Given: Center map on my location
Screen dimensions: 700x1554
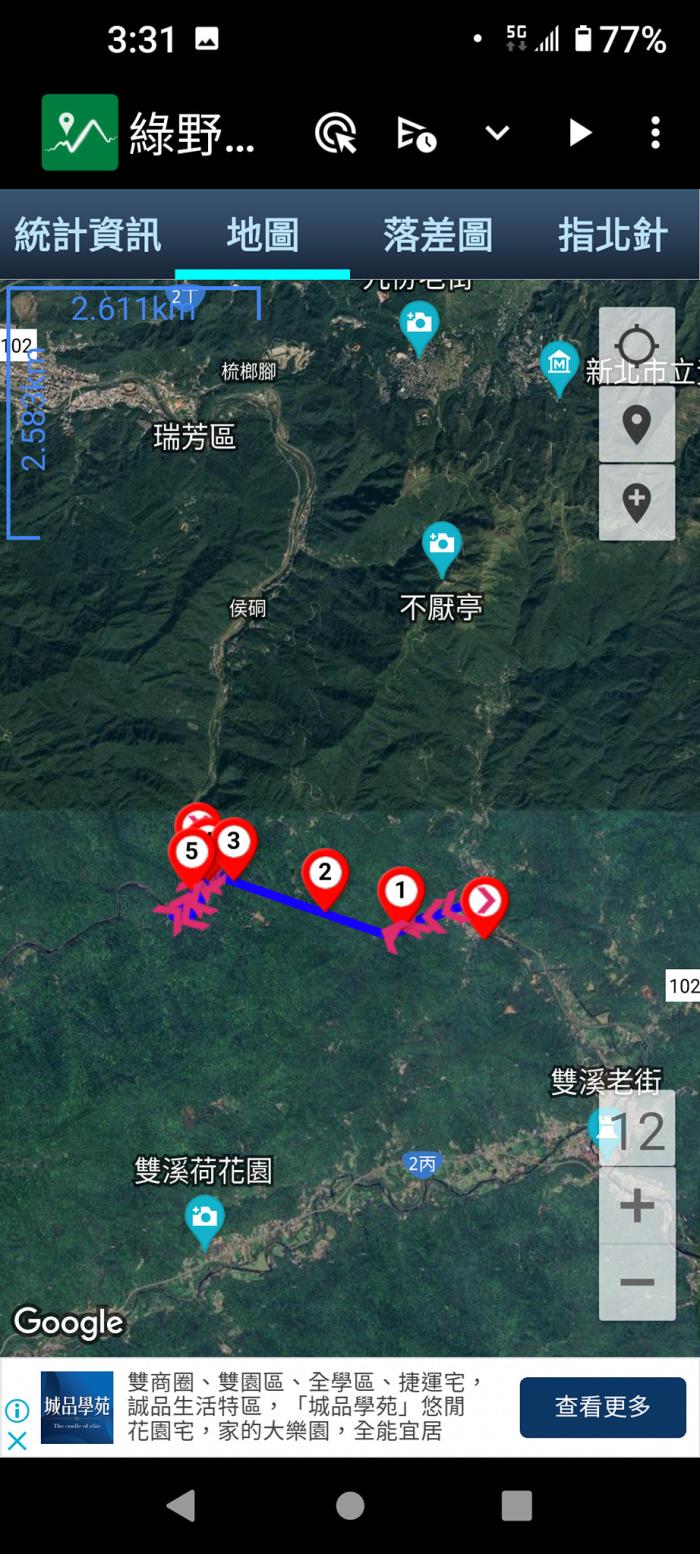Looking at the screenshot, I should click(x=637, y=346).
